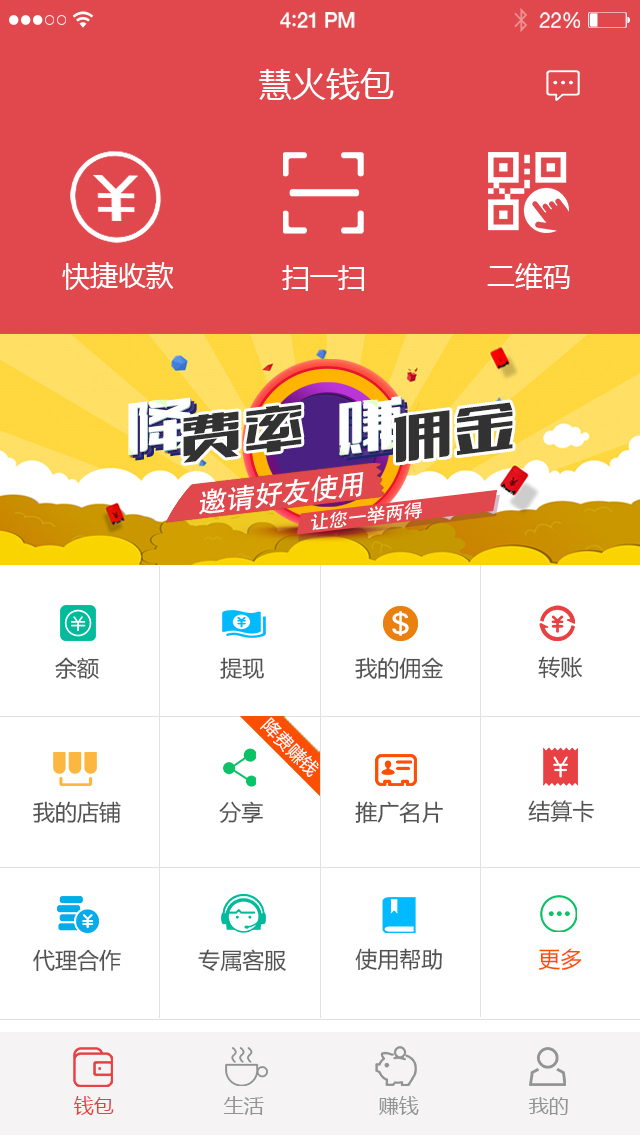Screen dimensions: 640x1136
Task: Check 余额 balance
Action: point(79,641)
